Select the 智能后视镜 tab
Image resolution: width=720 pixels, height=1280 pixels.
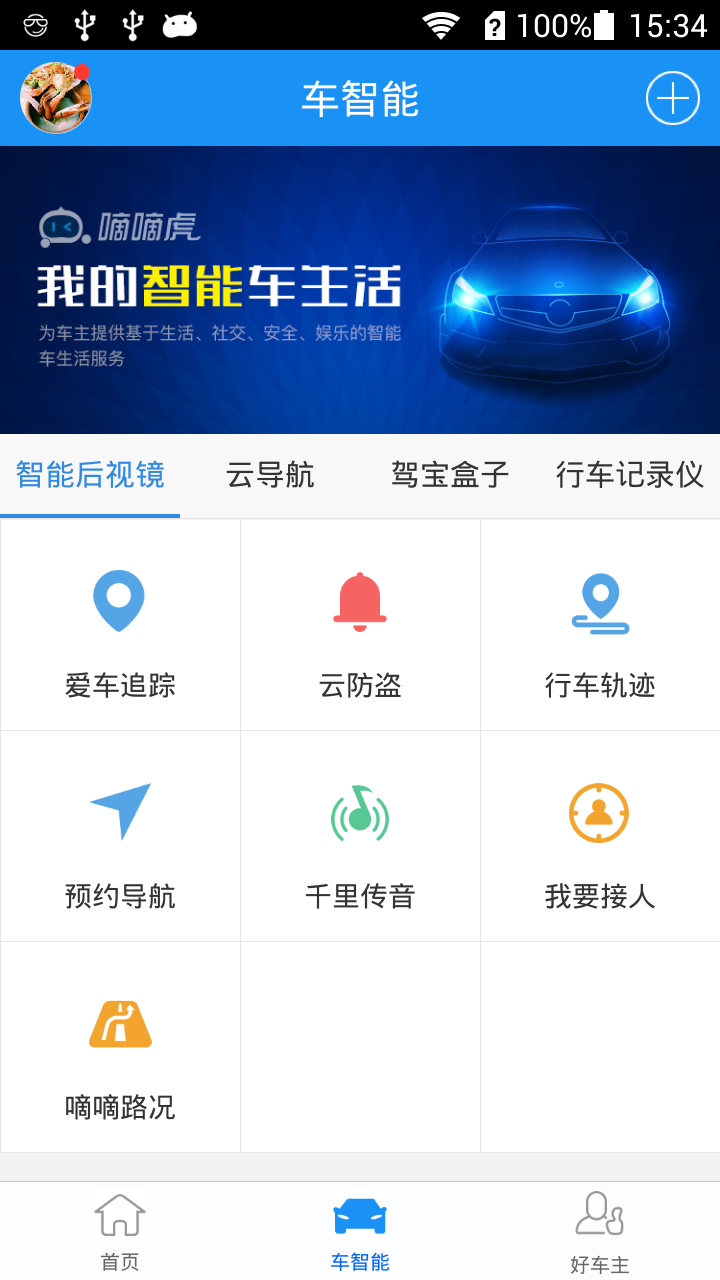coord(90,475)
